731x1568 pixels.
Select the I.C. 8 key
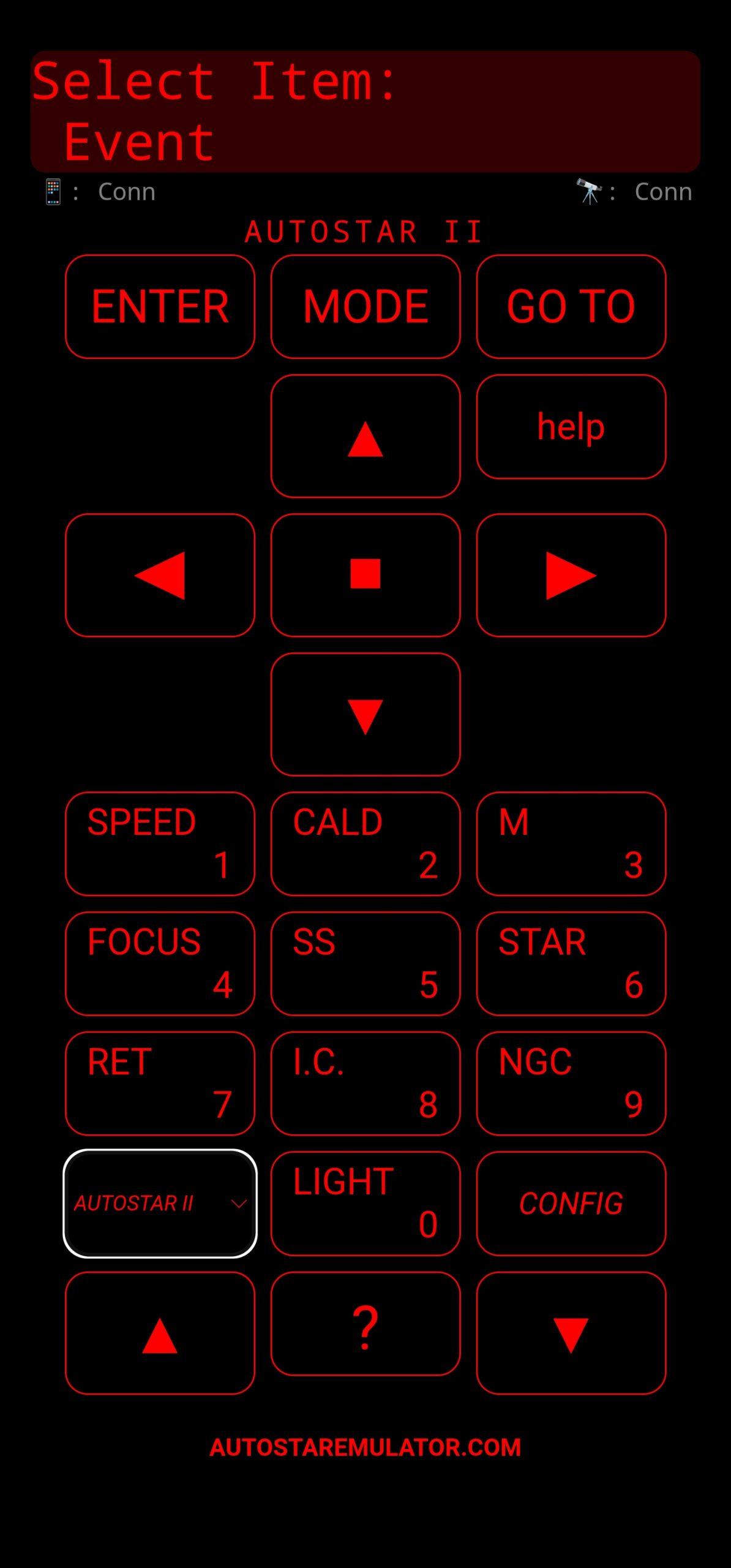[x=365, y=1083]
